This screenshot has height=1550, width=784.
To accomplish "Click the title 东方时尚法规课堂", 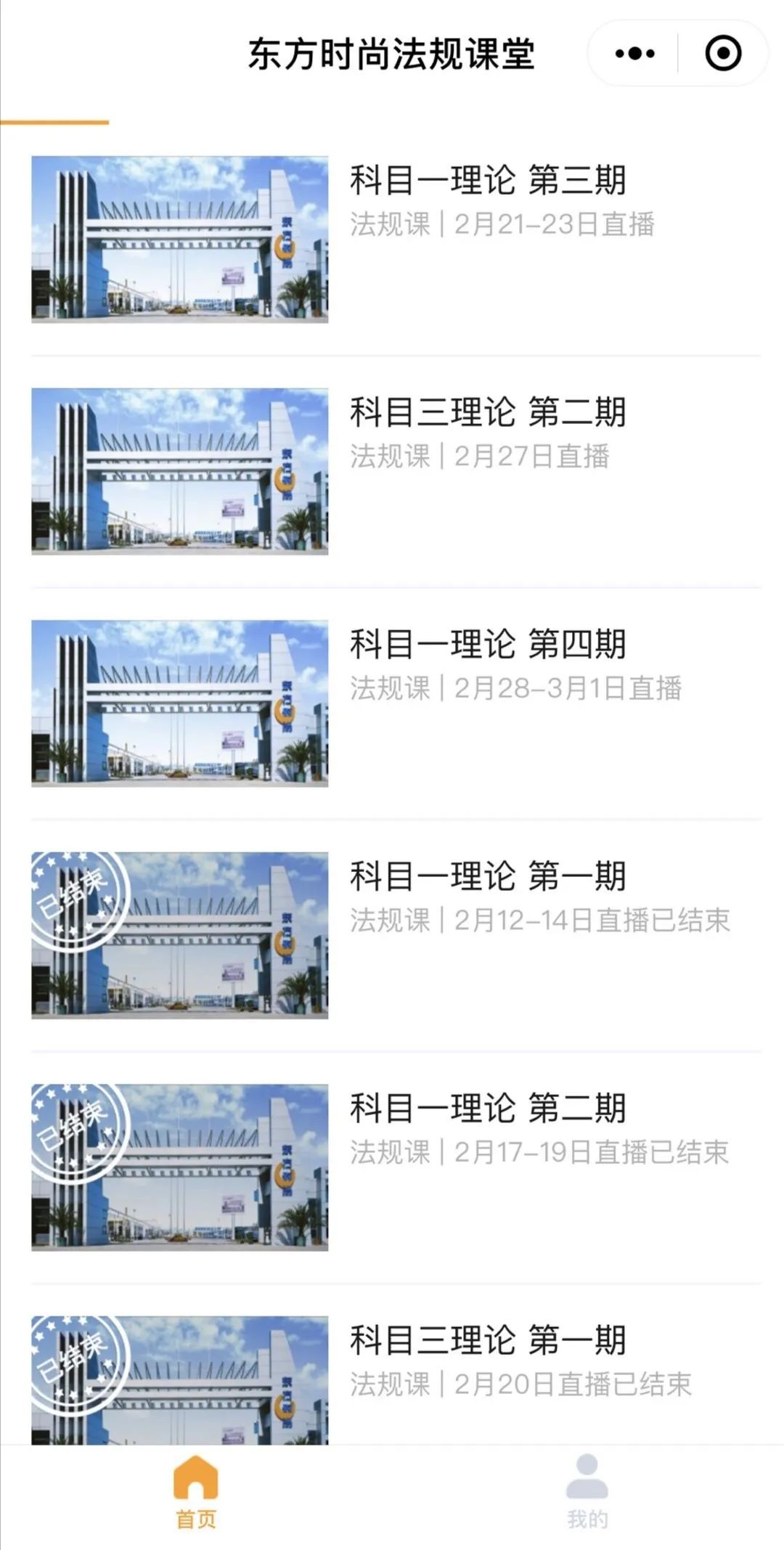I will 392,52.
